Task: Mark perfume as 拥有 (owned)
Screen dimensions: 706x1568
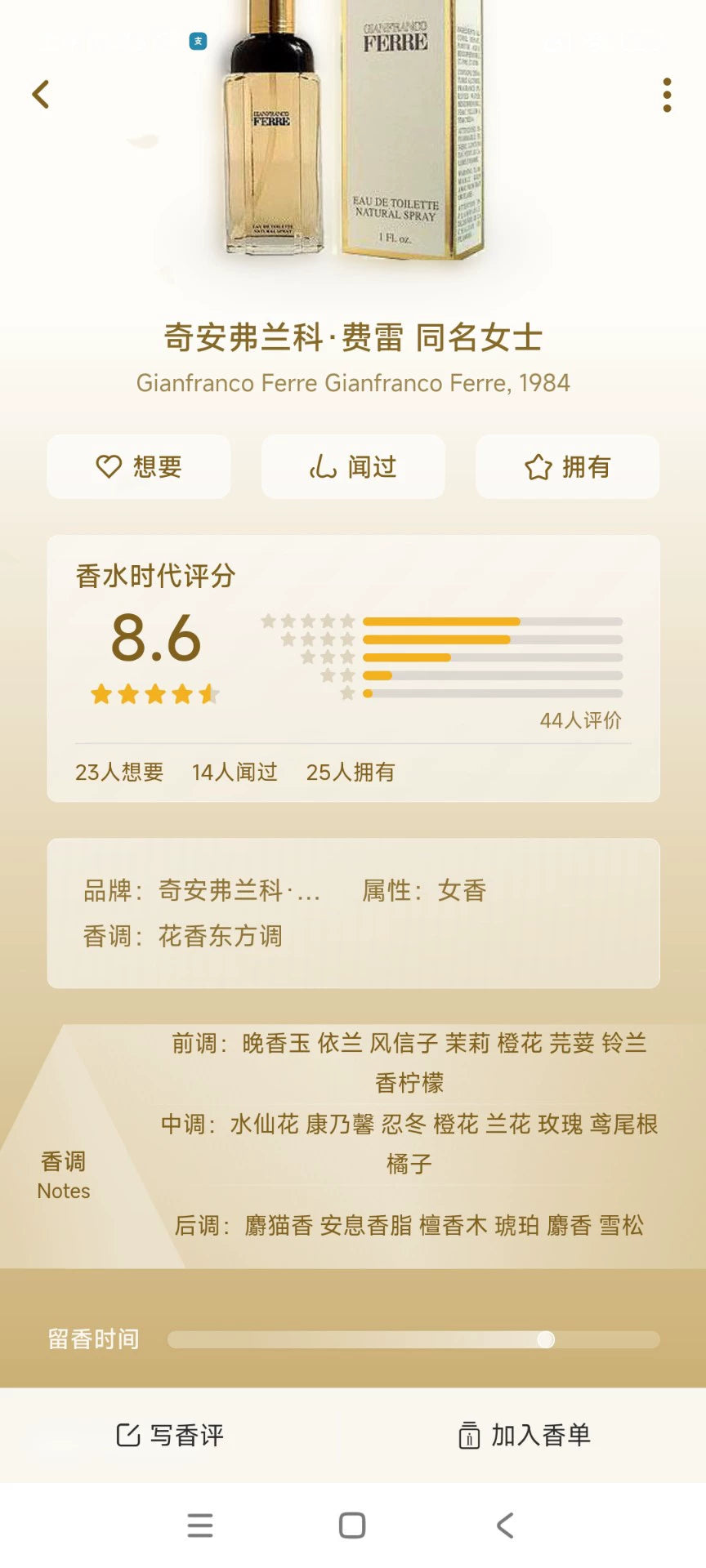Action: click(x=568, y=467)
